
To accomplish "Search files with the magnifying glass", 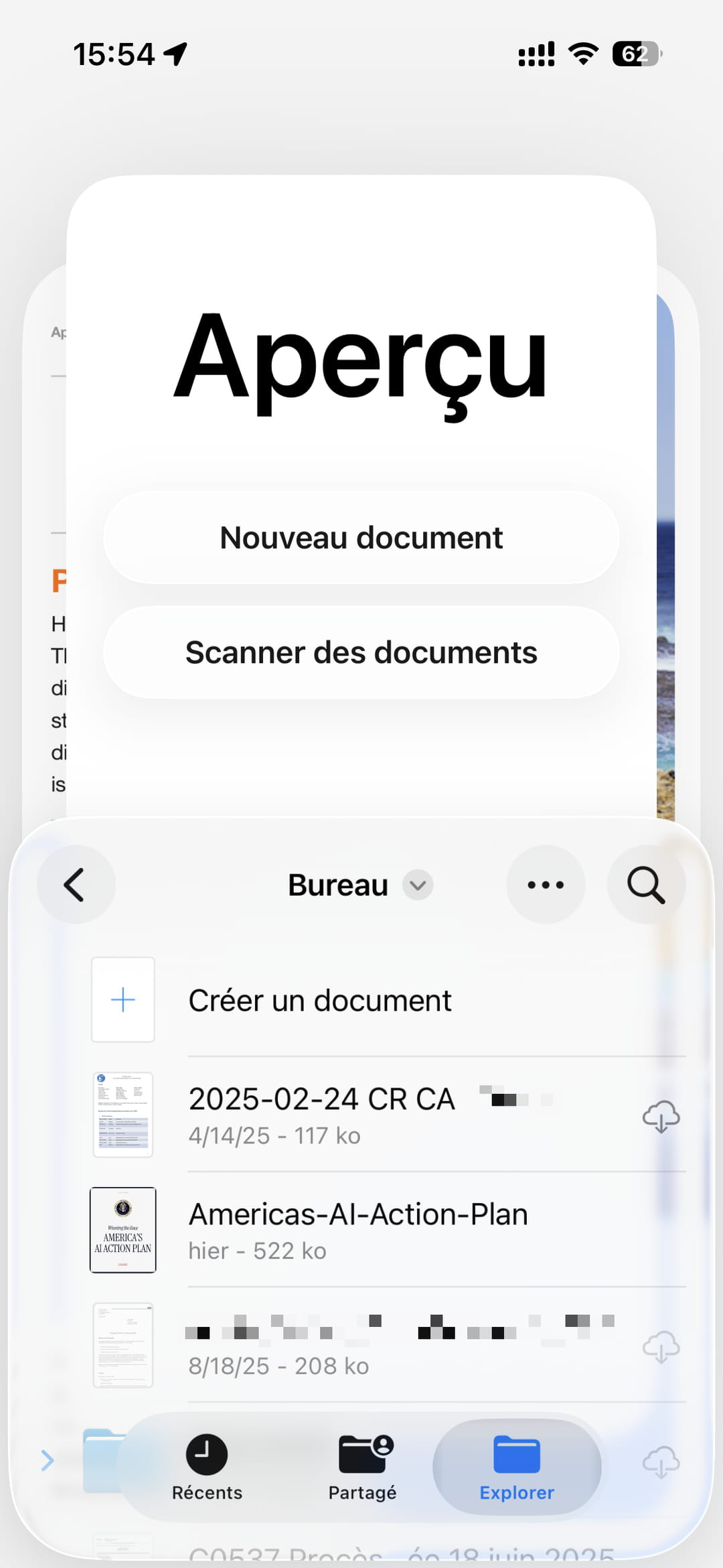I will pyautogui.click(x=646, y=885).
